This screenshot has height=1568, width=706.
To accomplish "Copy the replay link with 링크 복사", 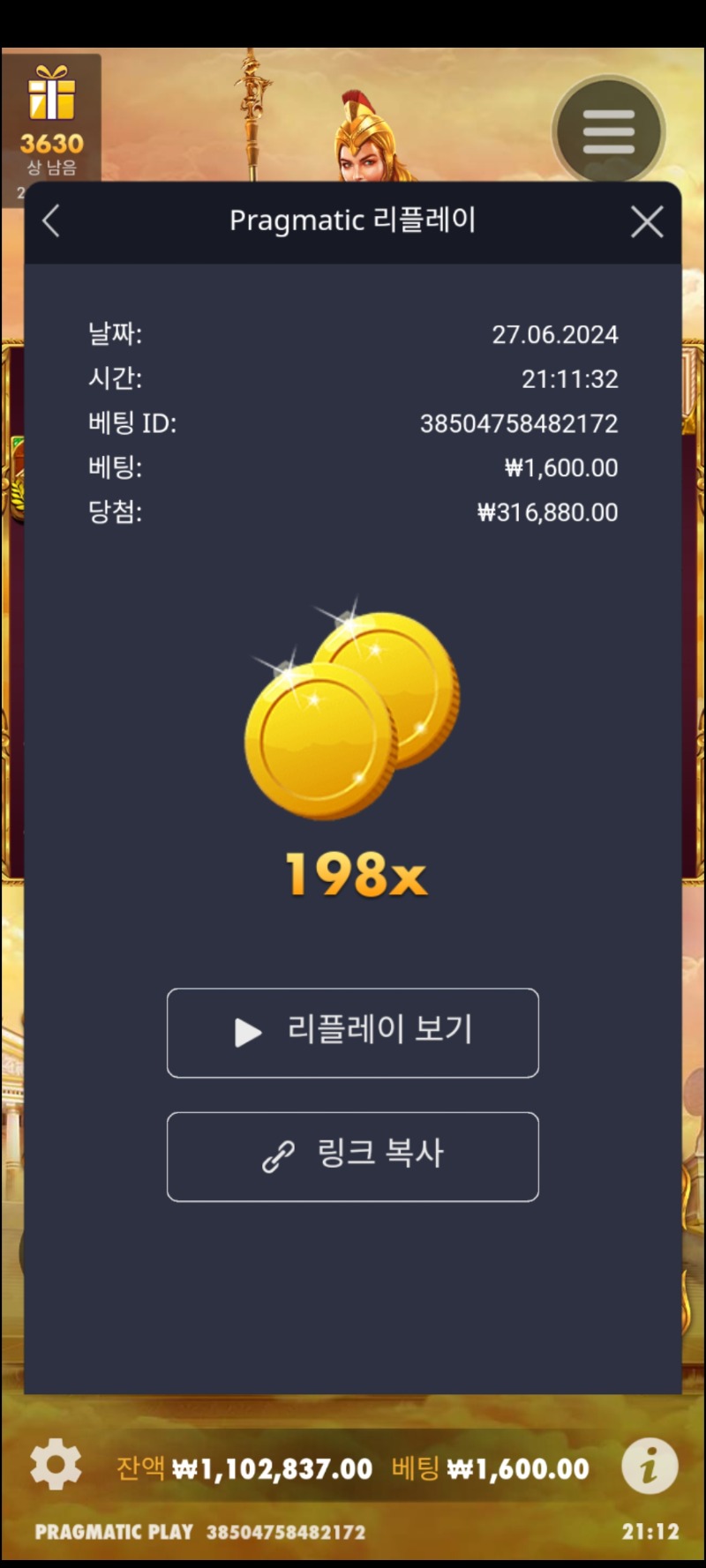I will coord(353,1156).
